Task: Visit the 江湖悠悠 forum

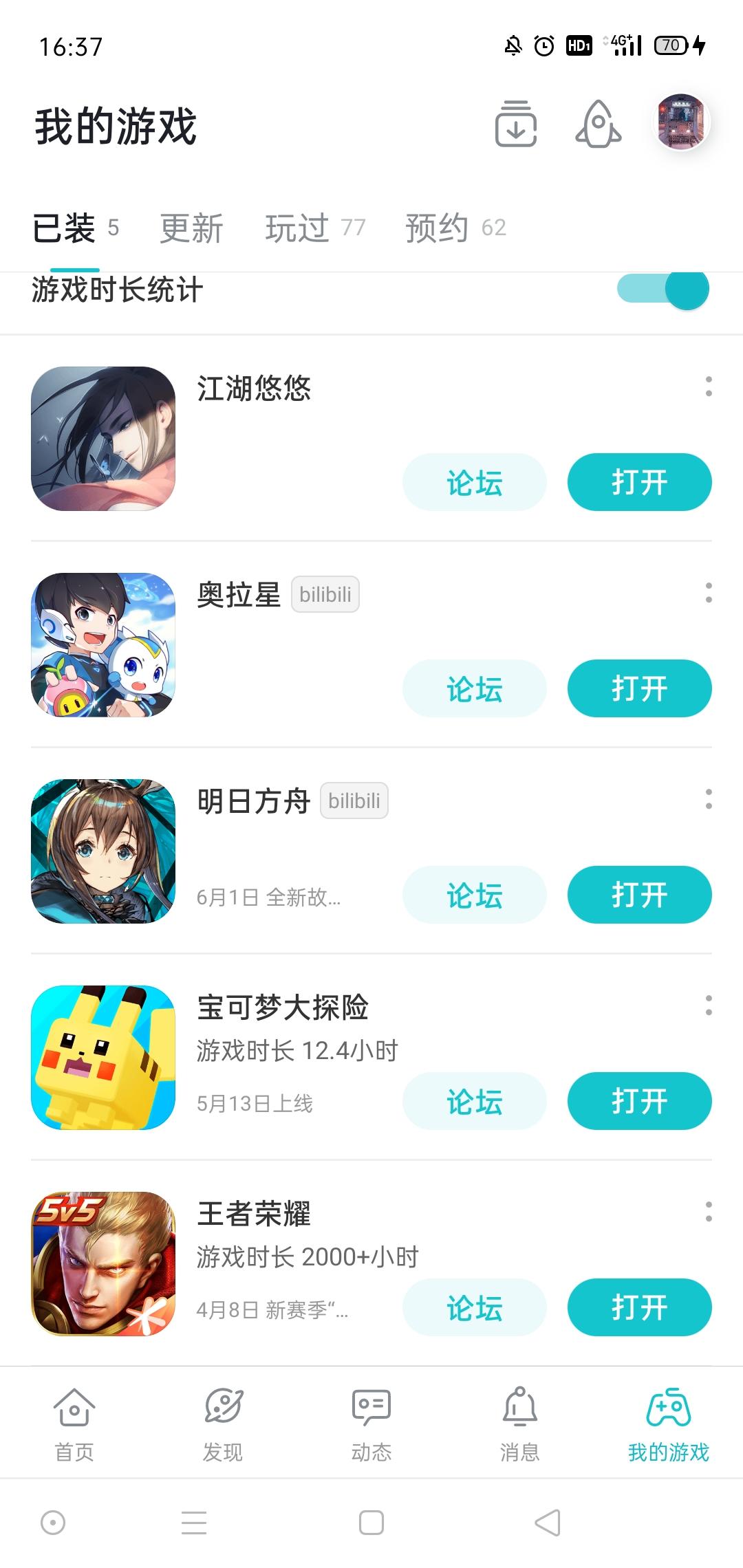Action: [x=474, y=482]
